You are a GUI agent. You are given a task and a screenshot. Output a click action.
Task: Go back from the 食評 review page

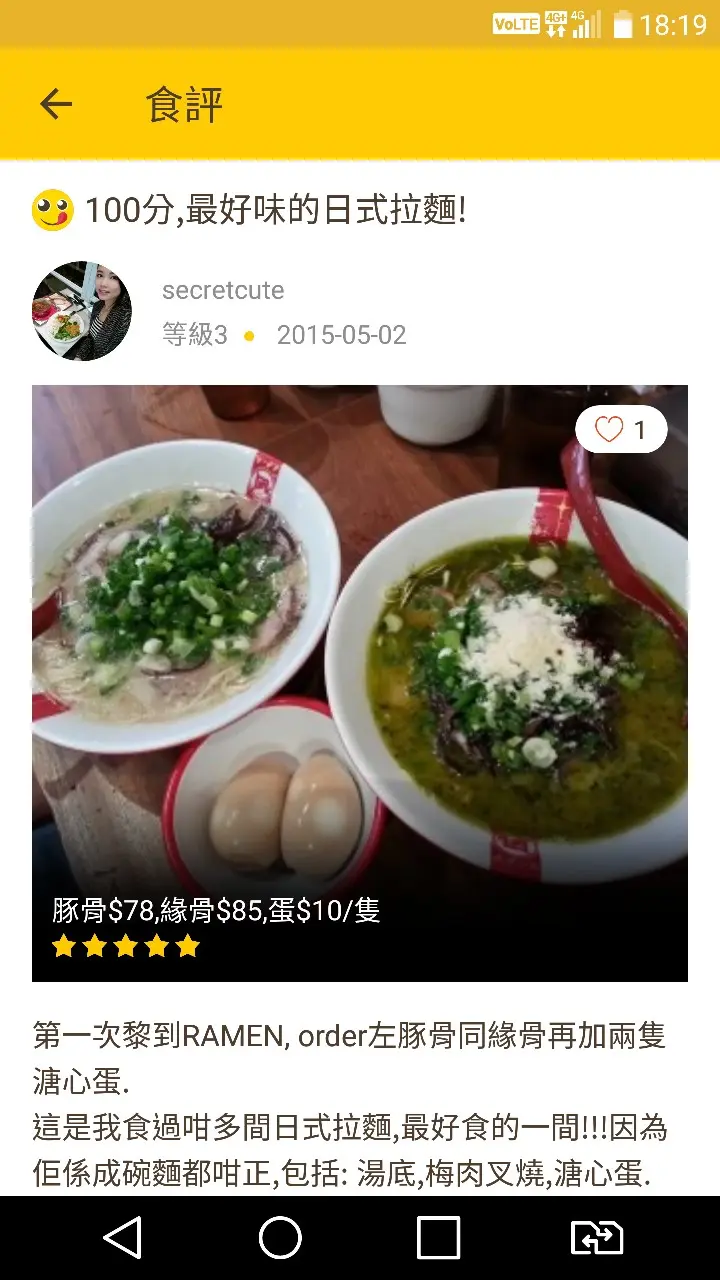coord(56,104)
